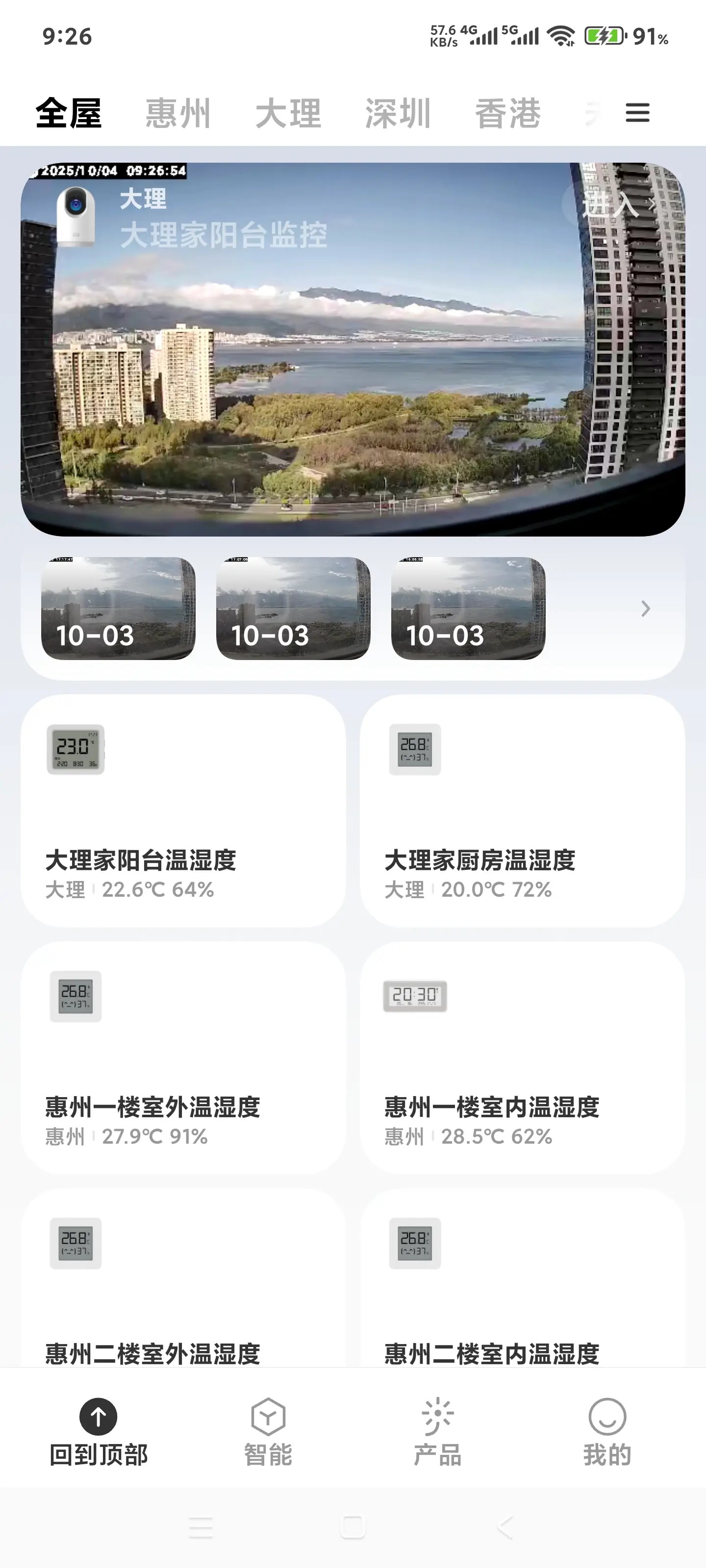Expand more recordings with the chevron arrow
The width and height of the screenshot is (706, 1568).
click(645, 609)
